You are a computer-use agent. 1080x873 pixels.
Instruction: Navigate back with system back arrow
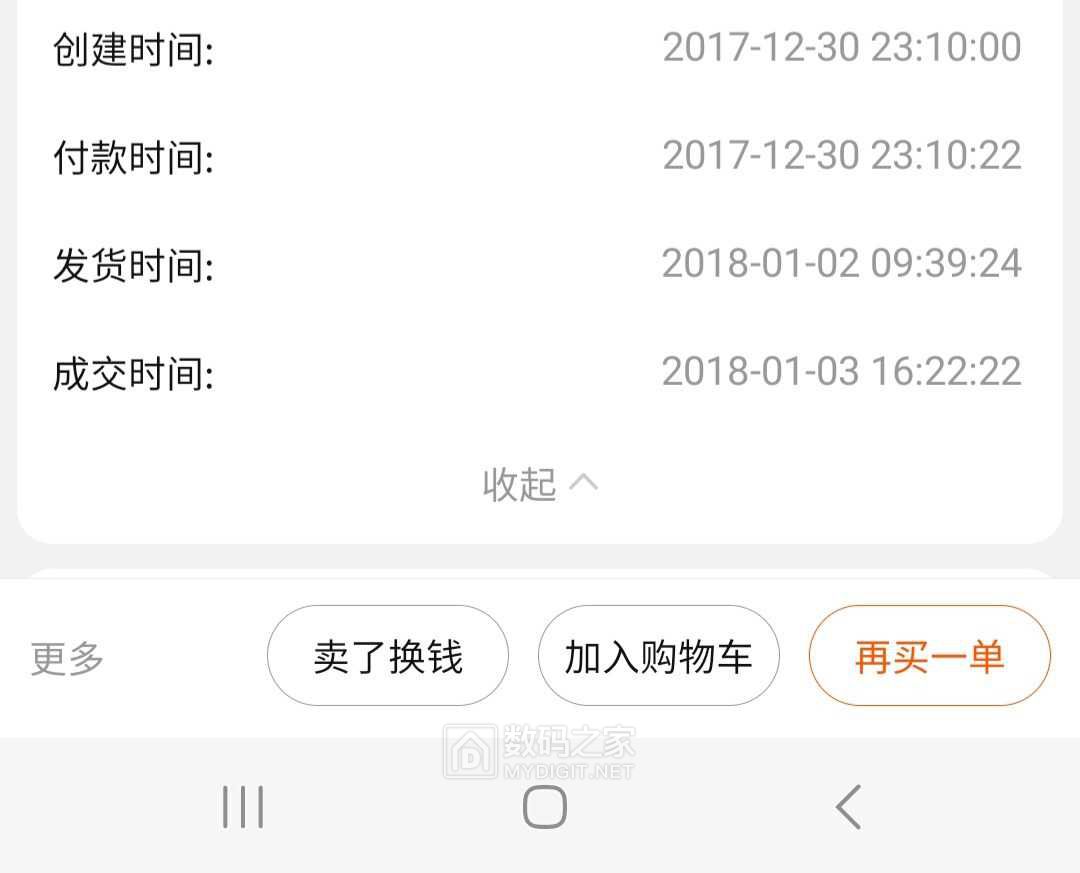(848, 806)
